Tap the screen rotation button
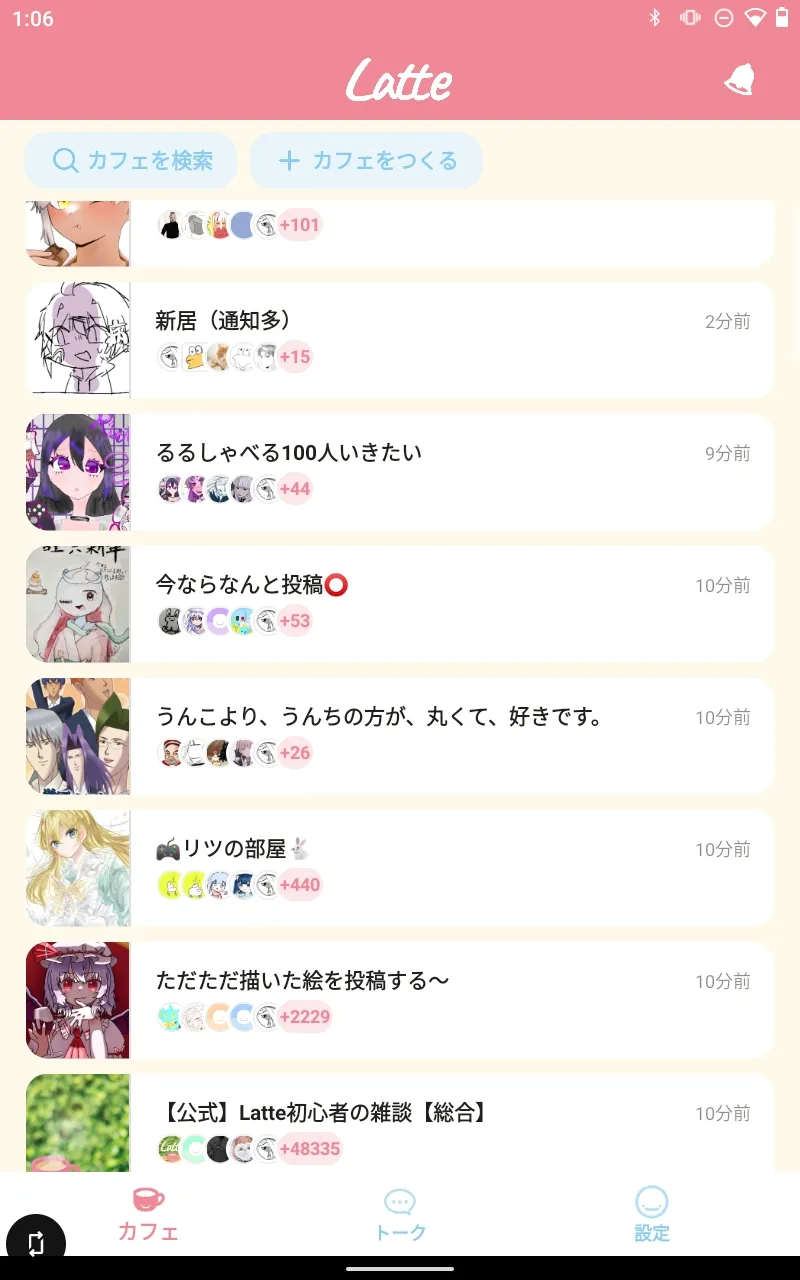This screenshot has width=800, height=1280. (x=36, y=1243)
